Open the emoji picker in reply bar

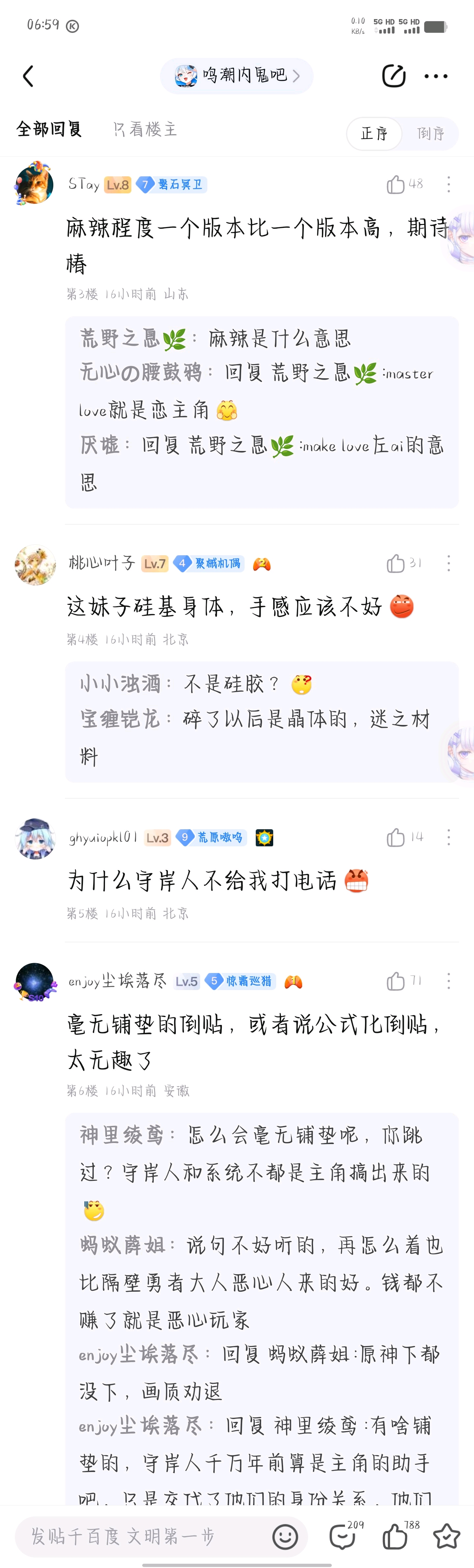pos(284,1537)
